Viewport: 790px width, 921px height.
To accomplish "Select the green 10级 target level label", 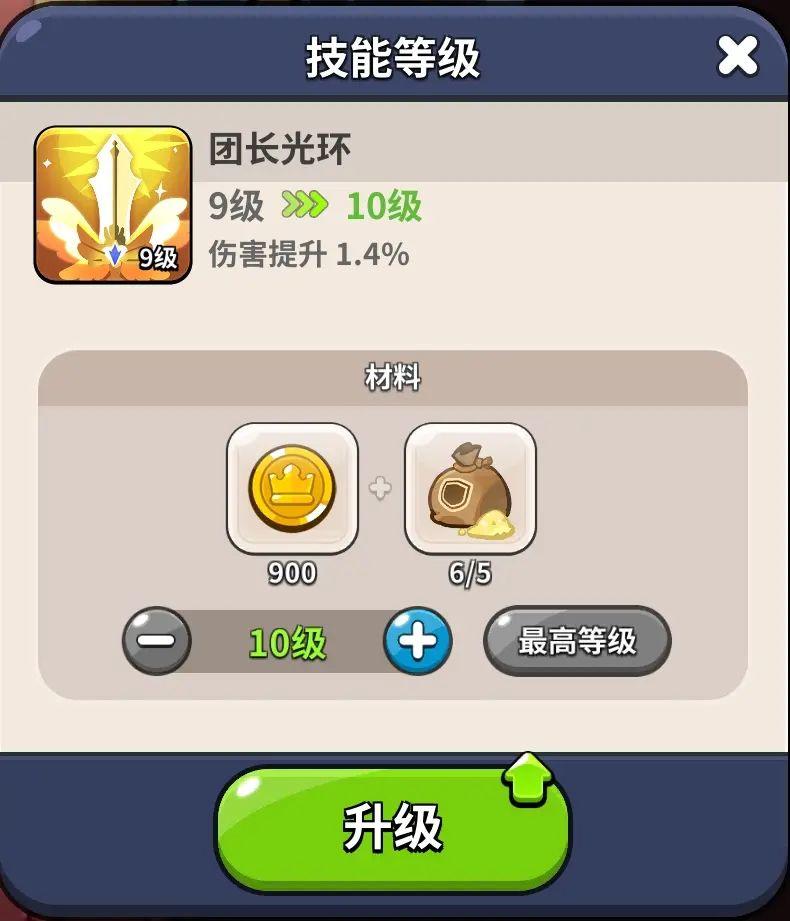I will coord(288,641).
